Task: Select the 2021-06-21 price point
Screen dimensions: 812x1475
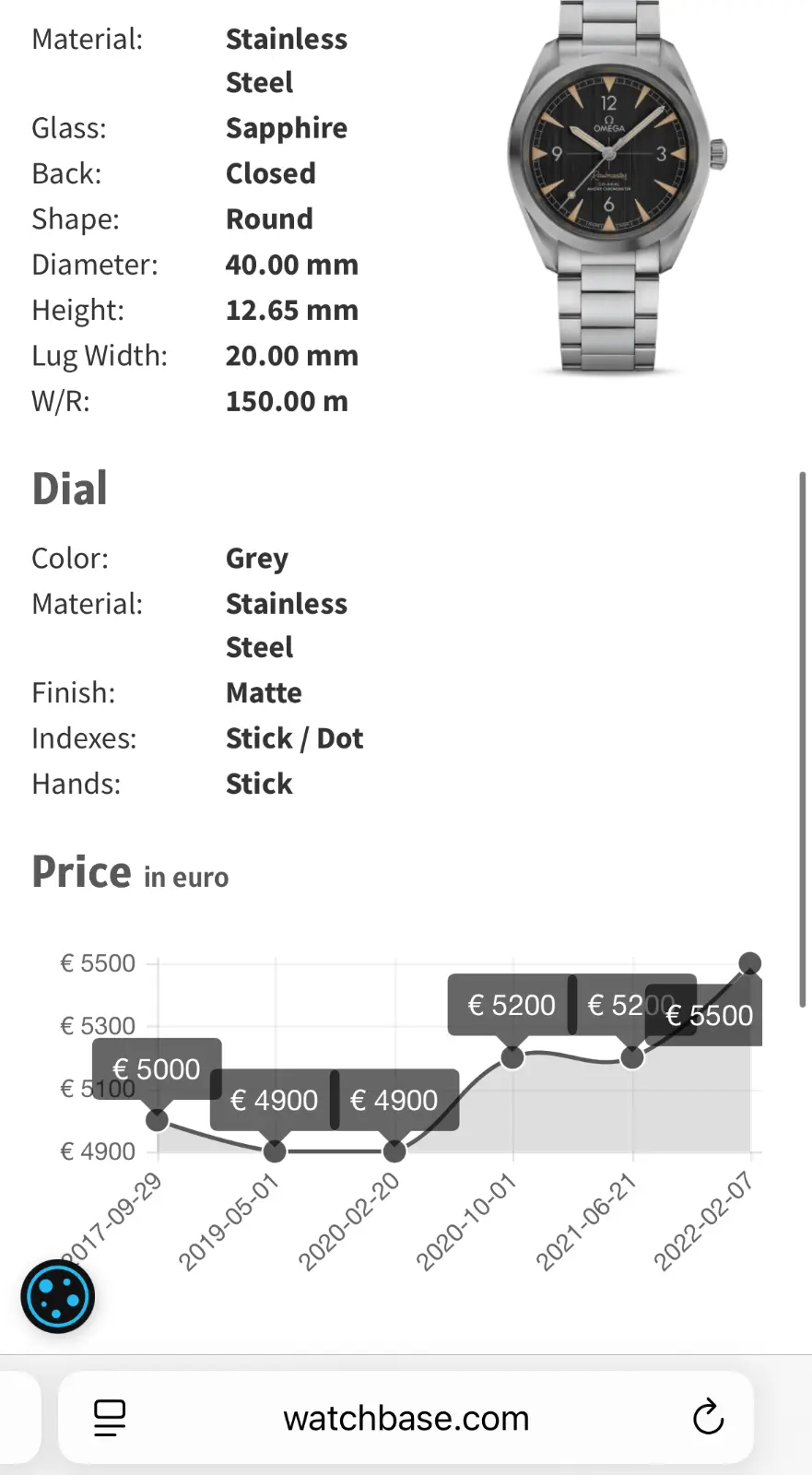Action: click(x=632, y=1057)
